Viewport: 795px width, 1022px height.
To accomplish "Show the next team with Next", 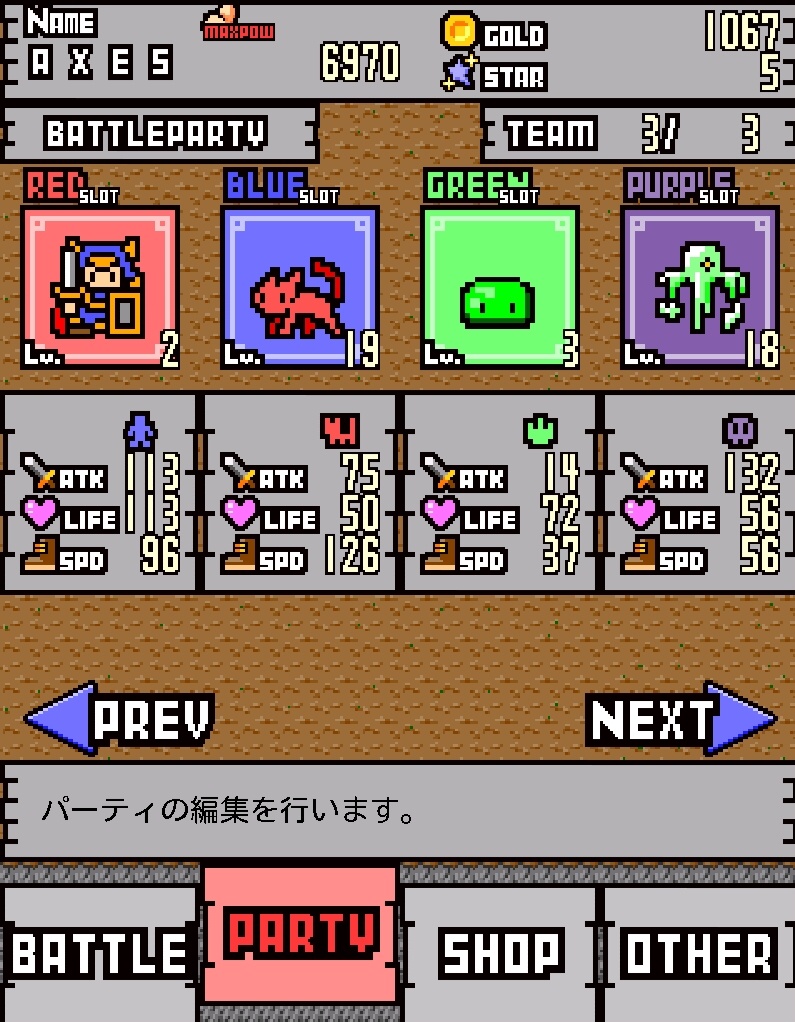I will tap(680, 717).
